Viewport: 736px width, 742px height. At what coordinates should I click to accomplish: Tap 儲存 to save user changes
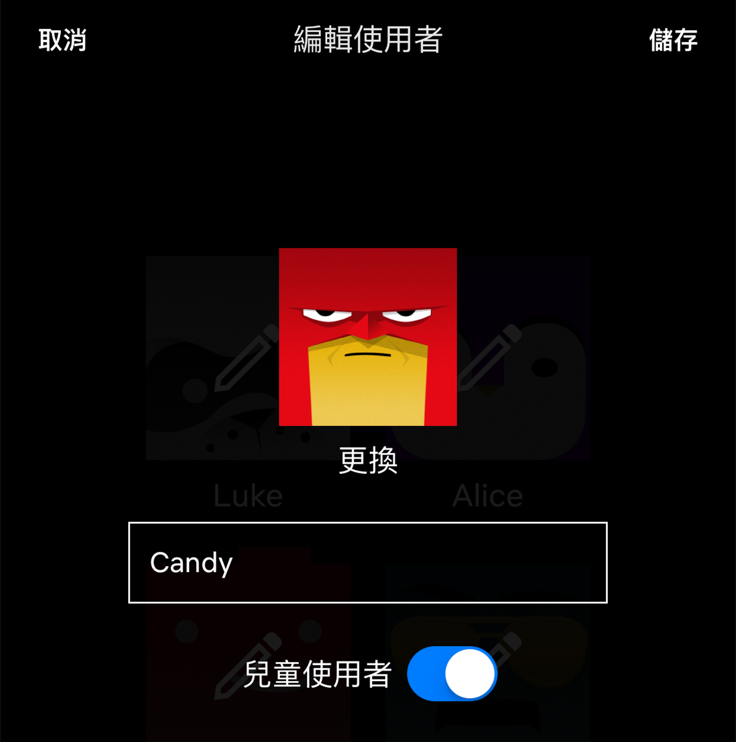[x=673, y=40]
